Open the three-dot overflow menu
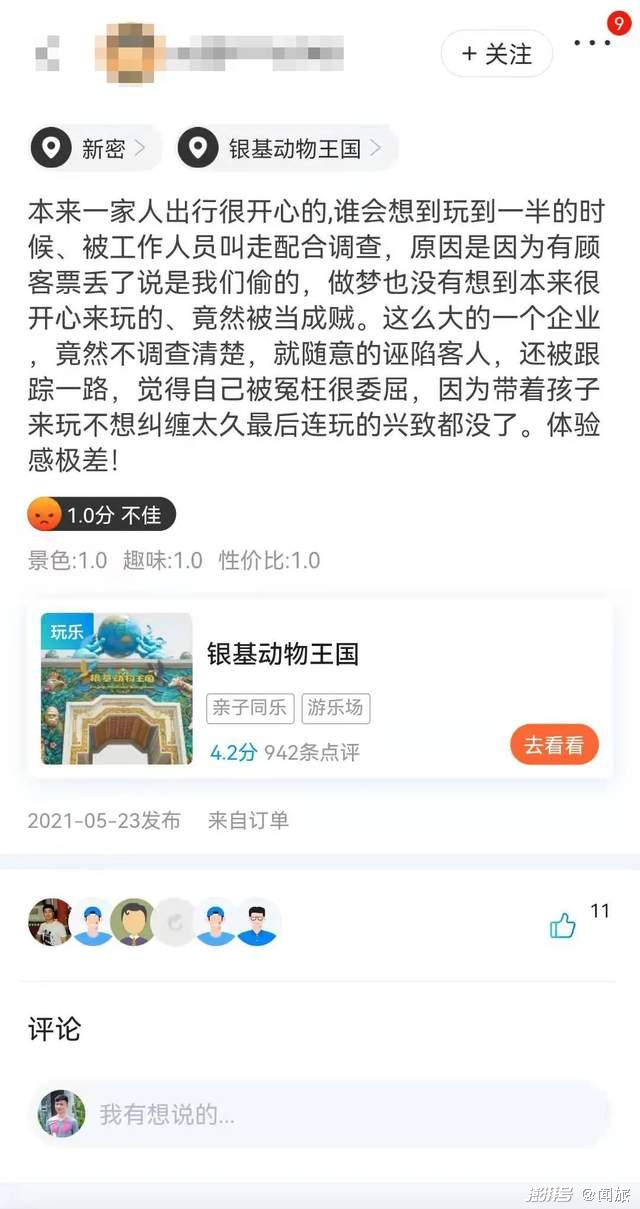 591,44
